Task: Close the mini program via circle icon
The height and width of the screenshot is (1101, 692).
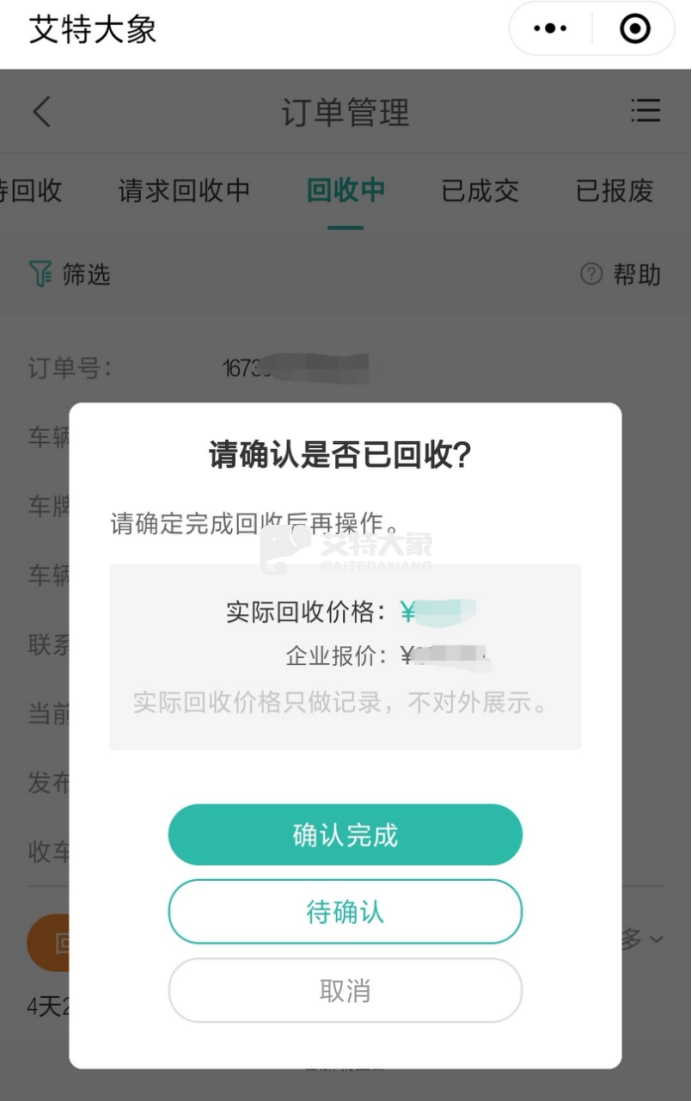Action: click(x=635, y=29)
